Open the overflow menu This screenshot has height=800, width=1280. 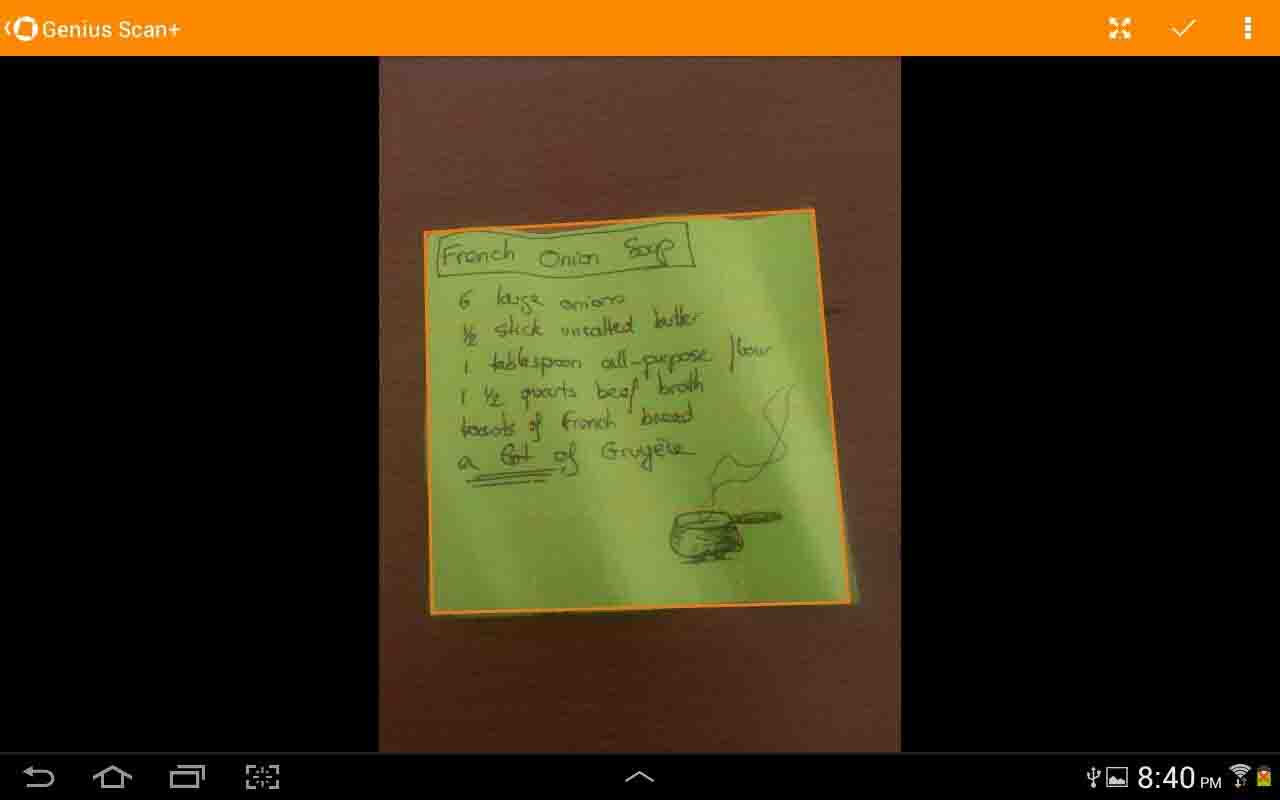pyautogui.click(x=1247, y=28)
